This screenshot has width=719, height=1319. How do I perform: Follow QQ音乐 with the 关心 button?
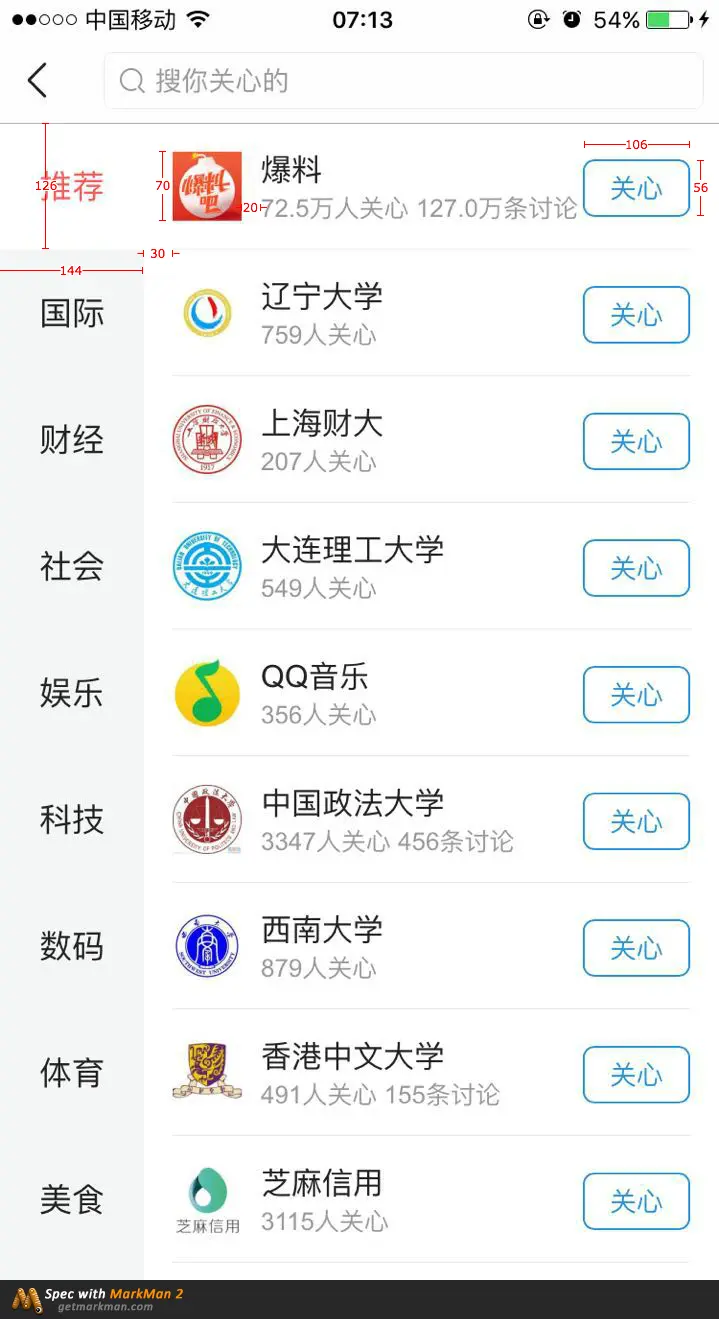636,695
